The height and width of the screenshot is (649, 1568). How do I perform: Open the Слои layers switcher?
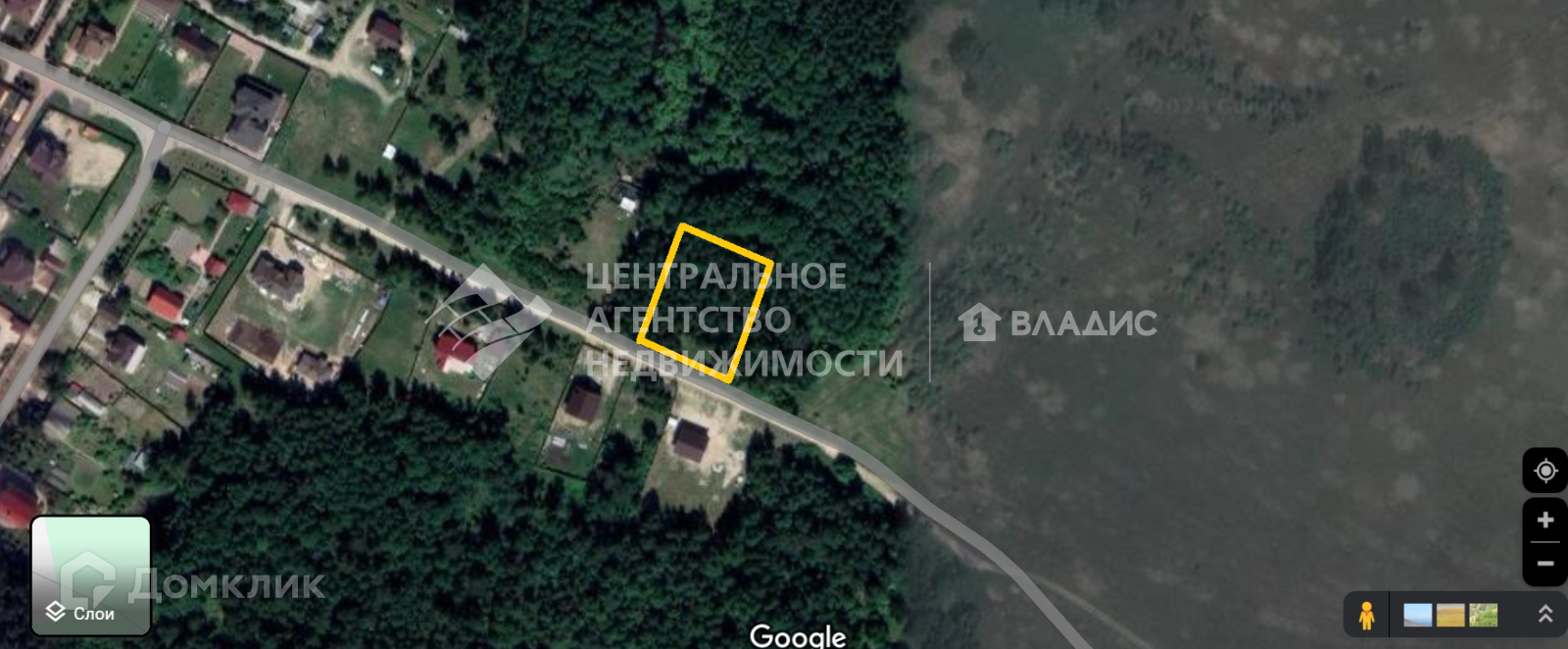point(91,576)
